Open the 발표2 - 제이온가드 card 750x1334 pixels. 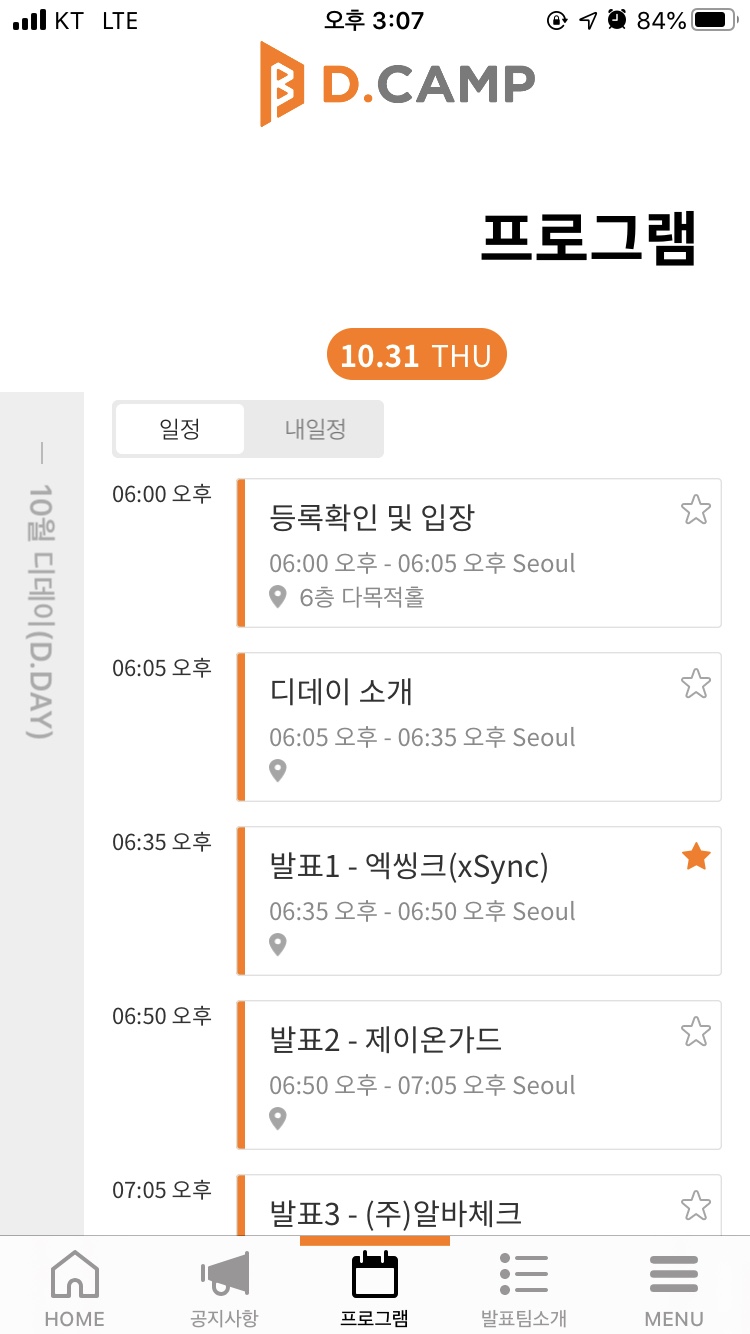pyautogui.click(x=479, y=1075)
